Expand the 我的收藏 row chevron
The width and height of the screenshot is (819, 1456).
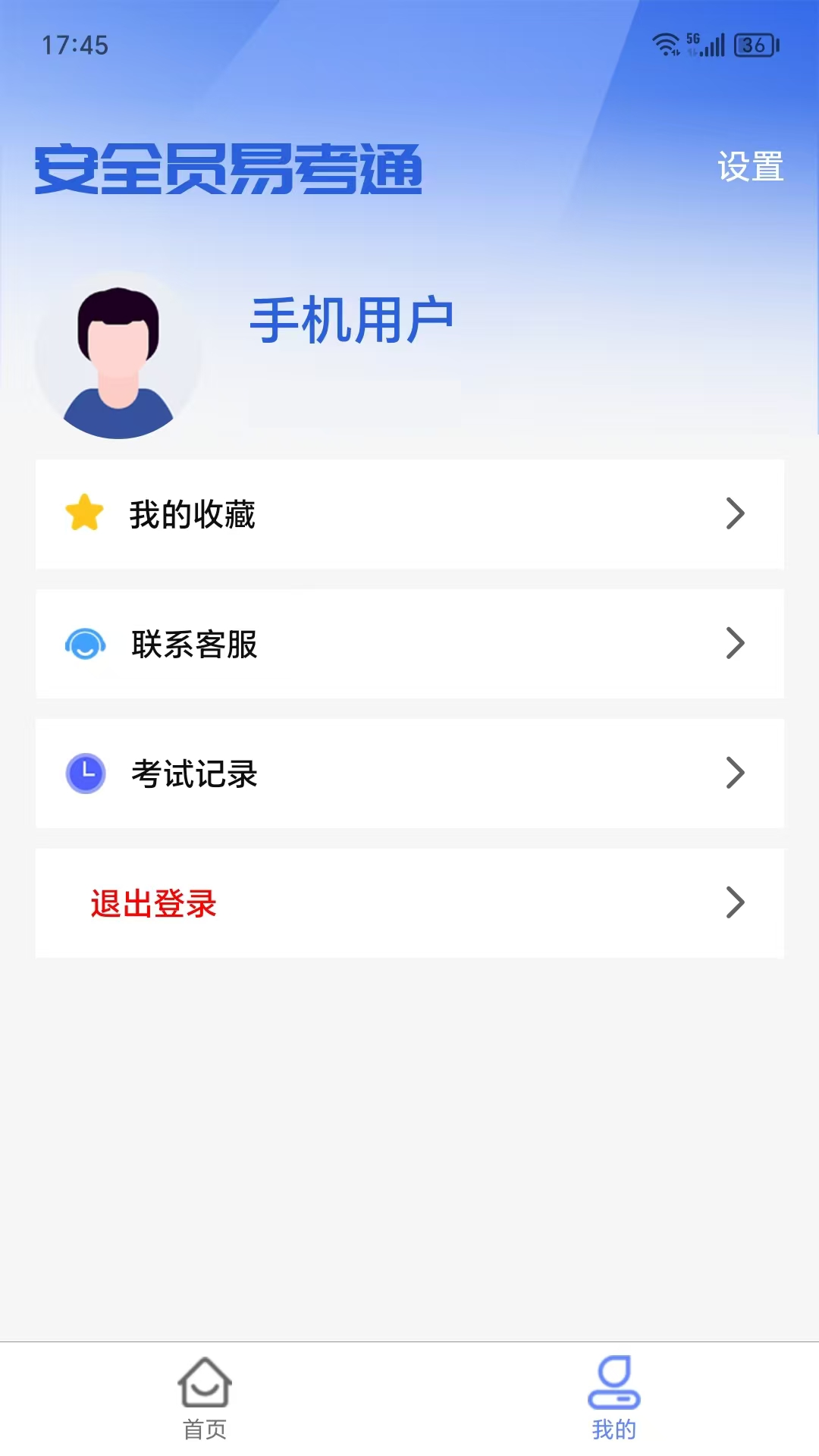tap(734, 514)
